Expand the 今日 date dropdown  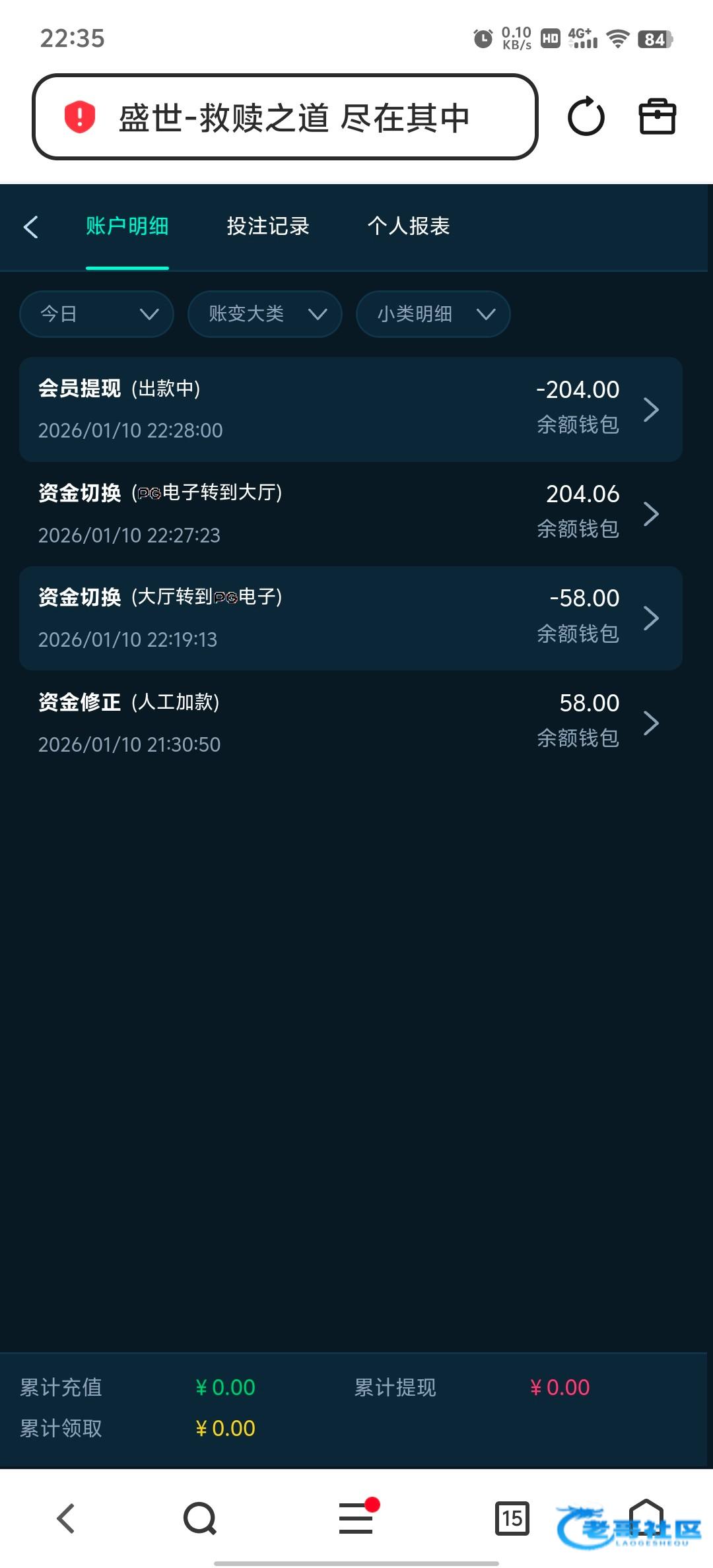point(96,314)
